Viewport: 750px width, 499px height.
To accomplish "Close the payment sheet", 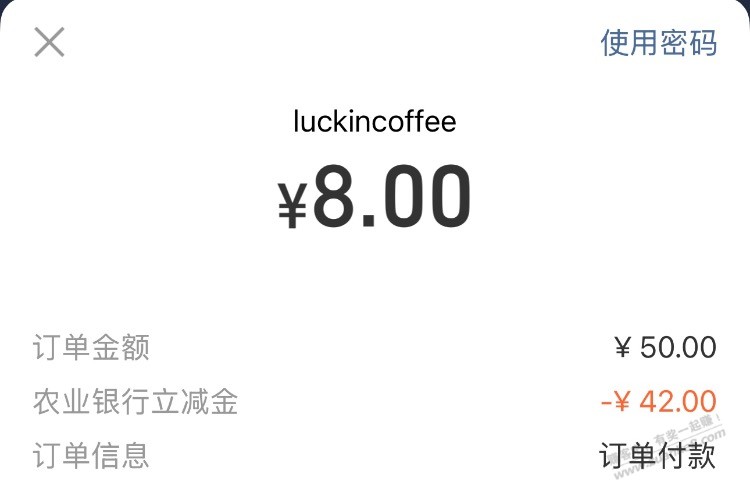I will click(x=49, y=42).
